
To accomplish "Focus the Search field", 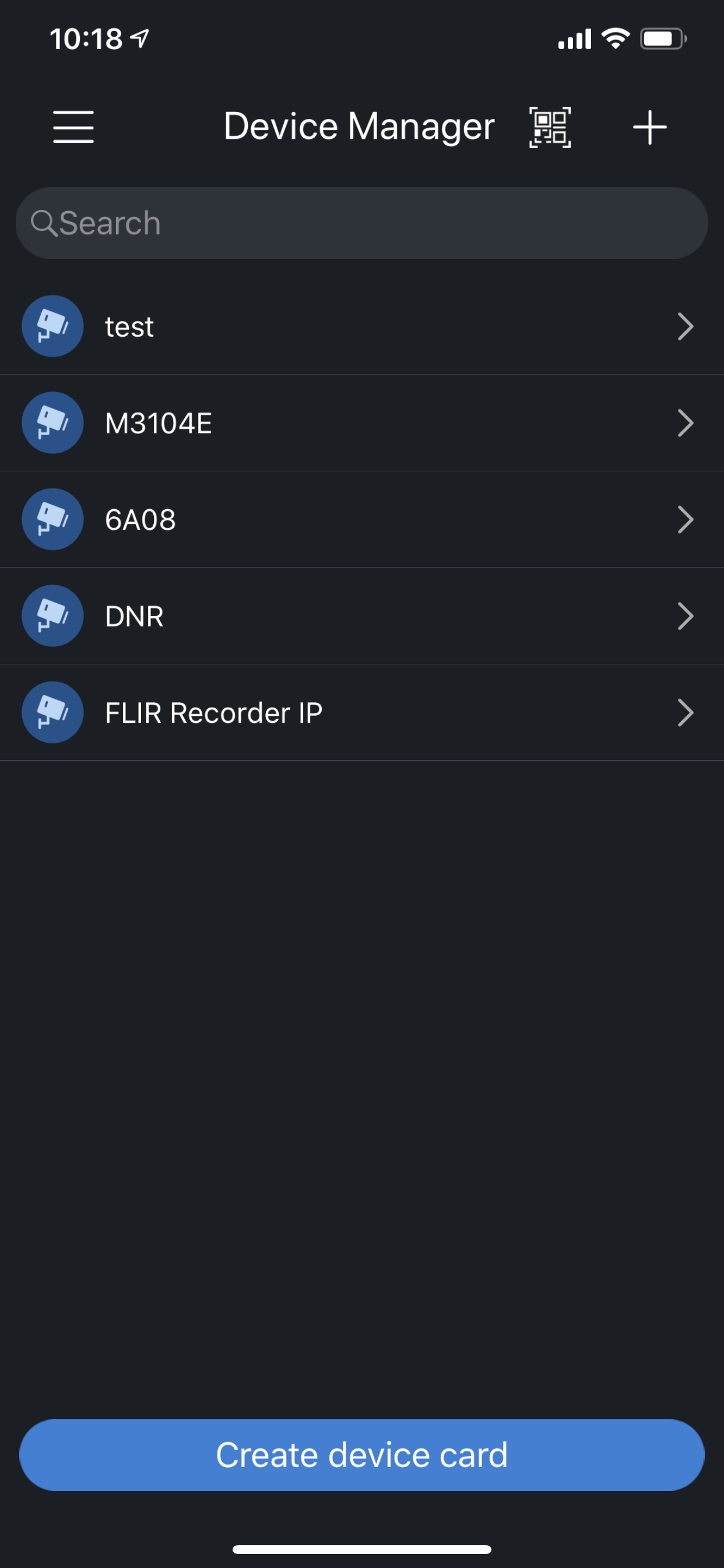I will [x=361, y=223].
